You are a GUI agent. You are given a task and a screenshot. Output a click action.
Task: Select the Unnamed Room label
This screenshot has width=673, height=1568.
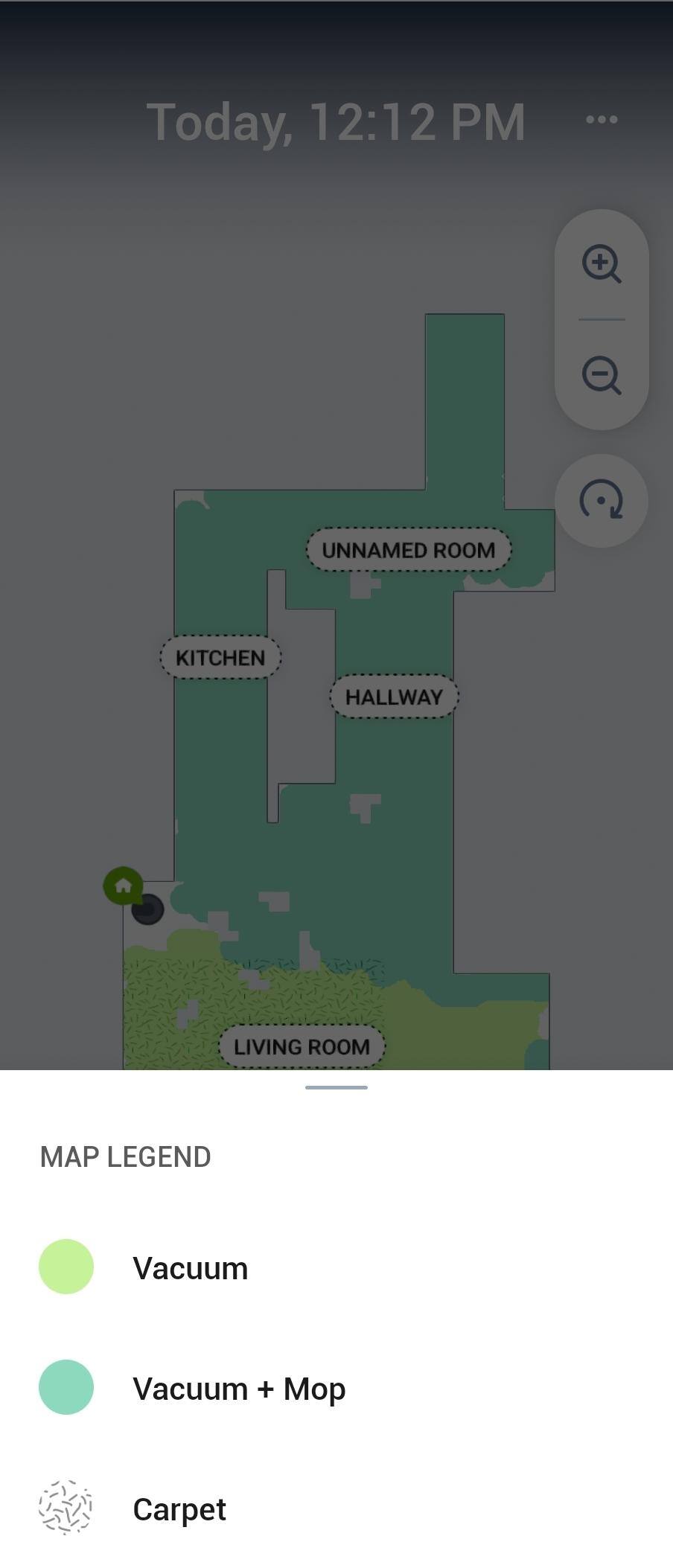pos(409,550)
